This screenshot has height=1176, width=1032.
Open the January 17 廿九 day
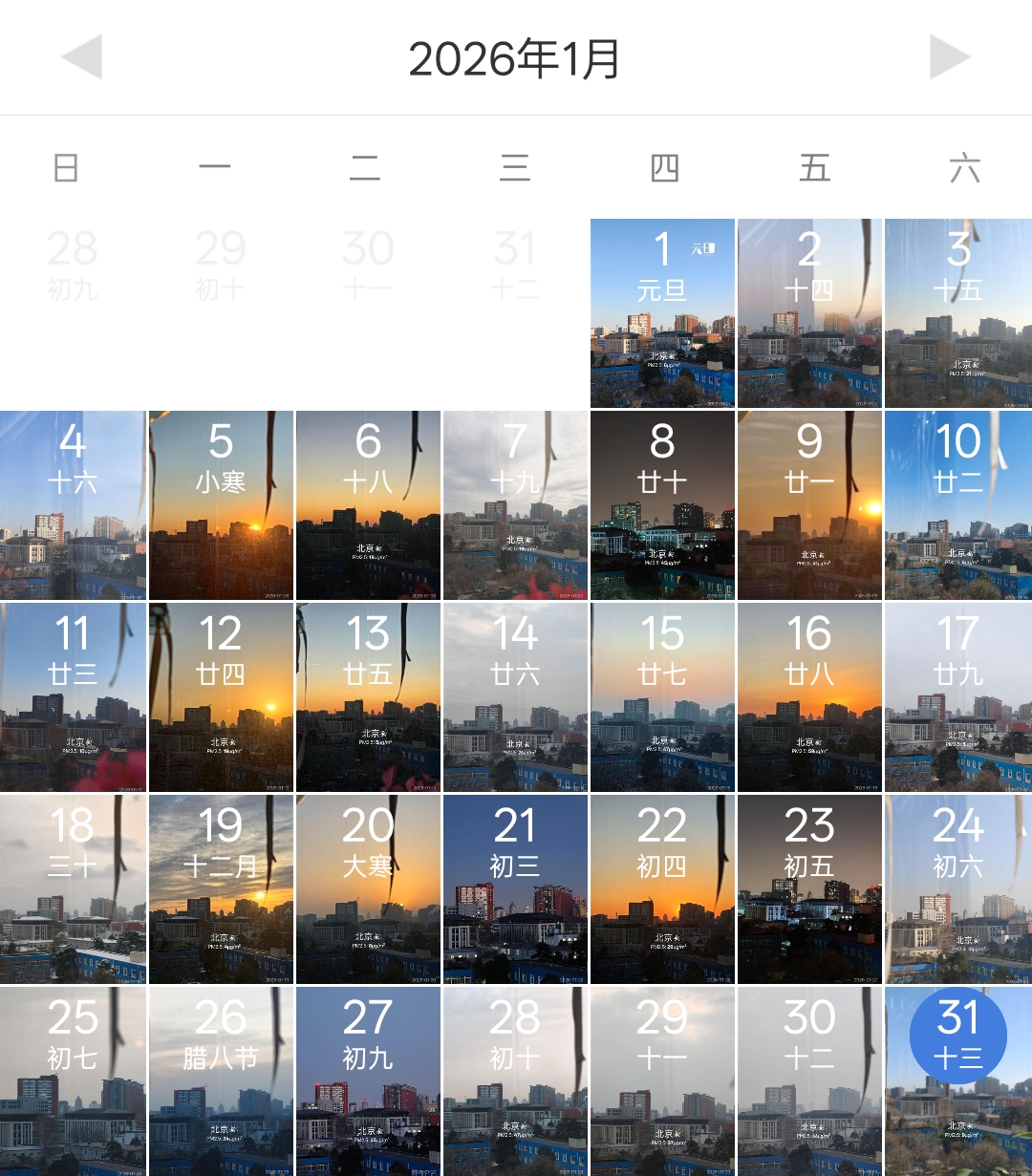click(958, 697)
